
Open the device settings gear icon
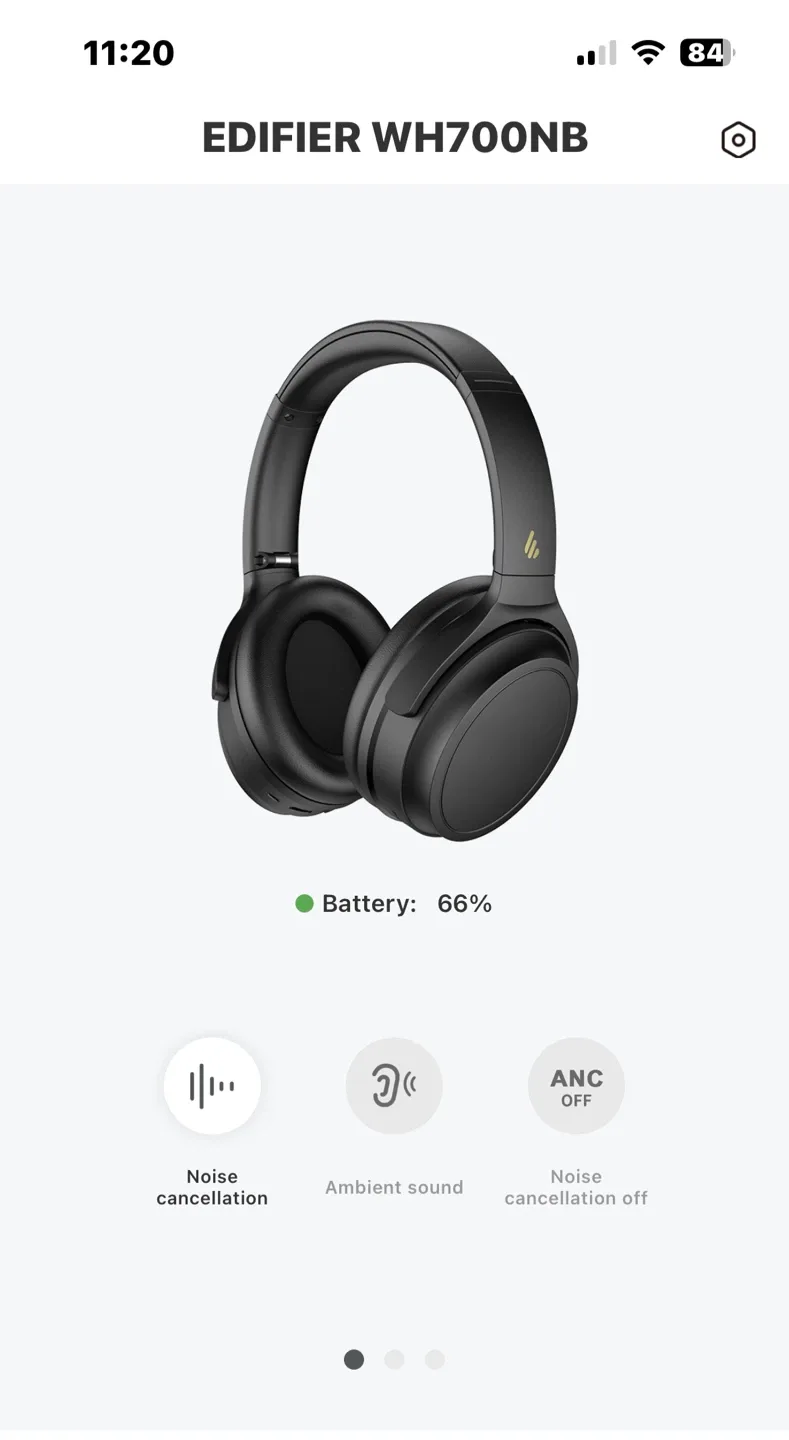[736, 140]
